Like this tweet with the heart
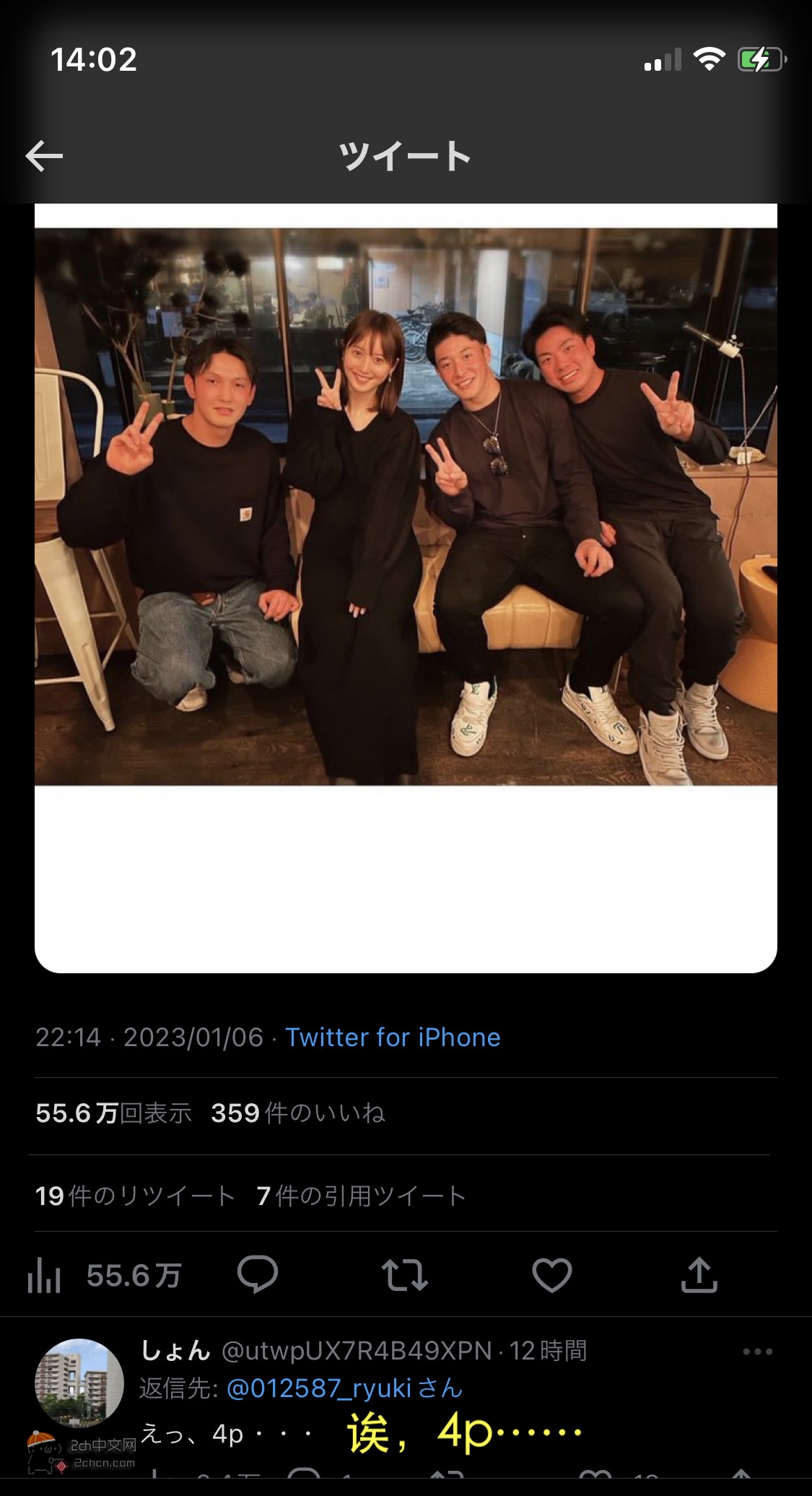The height and width of the screenshot is (1496, 812). (552, 1275)
